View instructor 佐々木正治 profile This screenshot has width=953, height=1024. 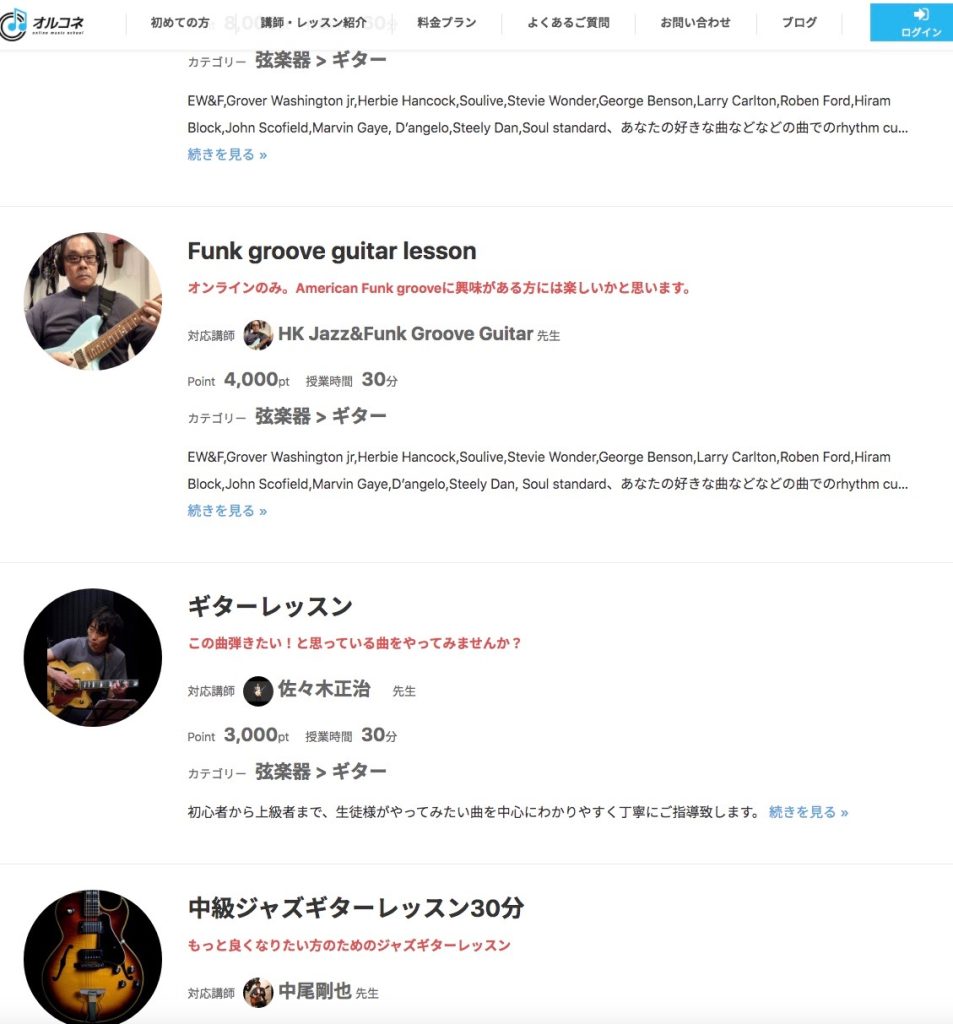pyautogui.click(x=323, y=689)
